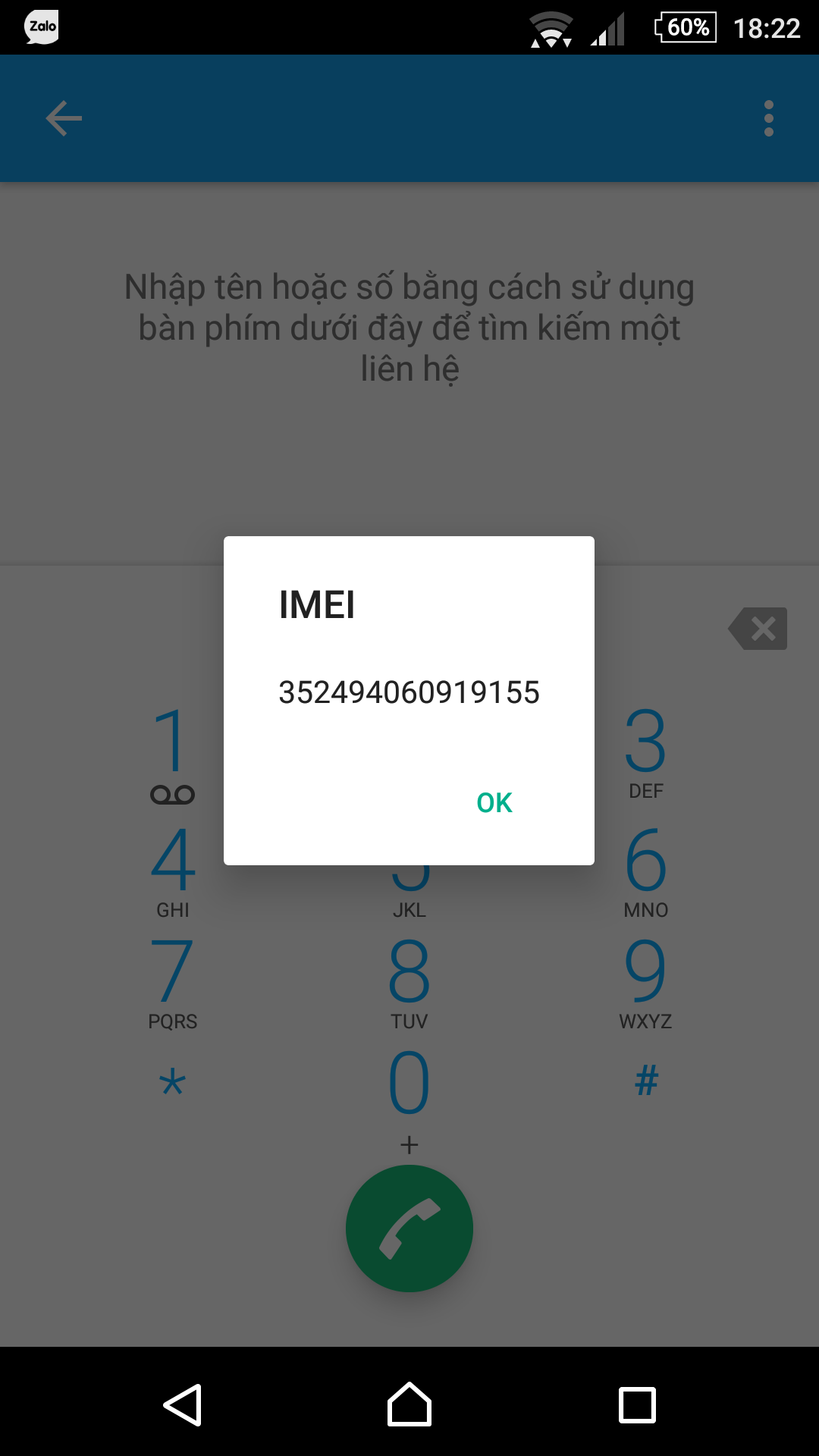This screenshot has height=1456, width=819.
Task: Start a call with the green phone button
Action: coord(409,1228)
